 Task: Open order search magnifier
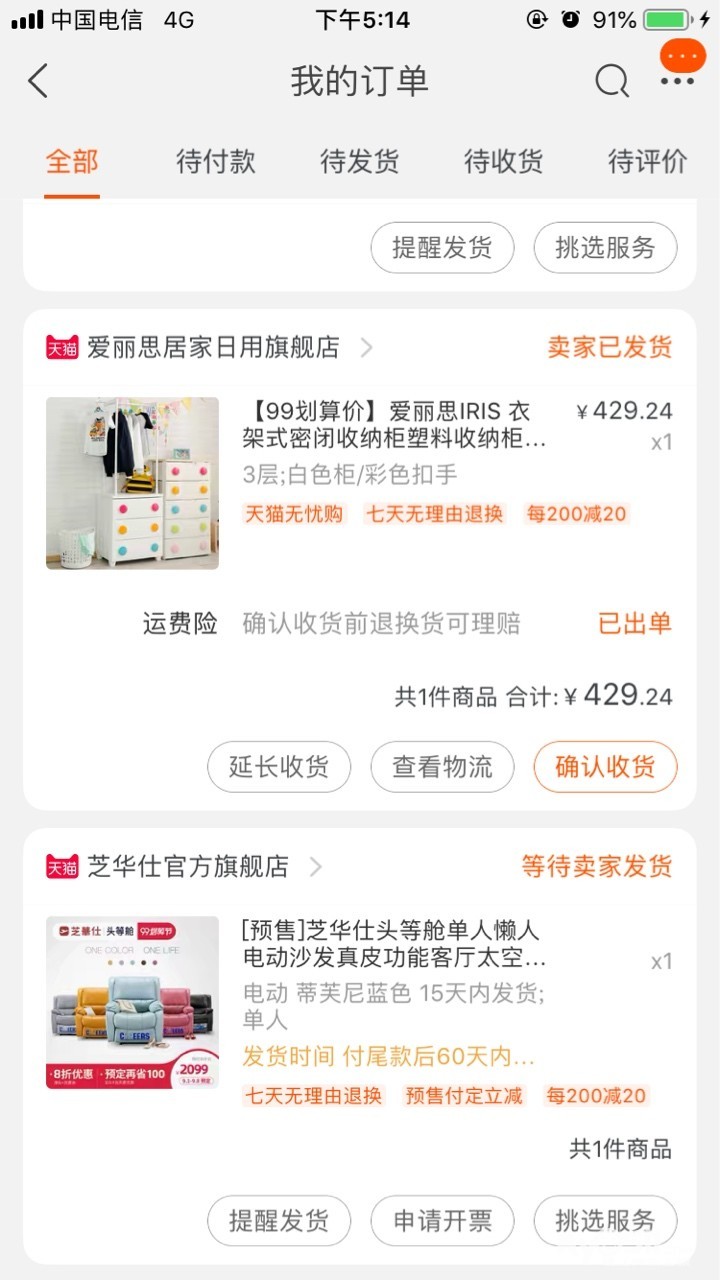tap(611, 81)
